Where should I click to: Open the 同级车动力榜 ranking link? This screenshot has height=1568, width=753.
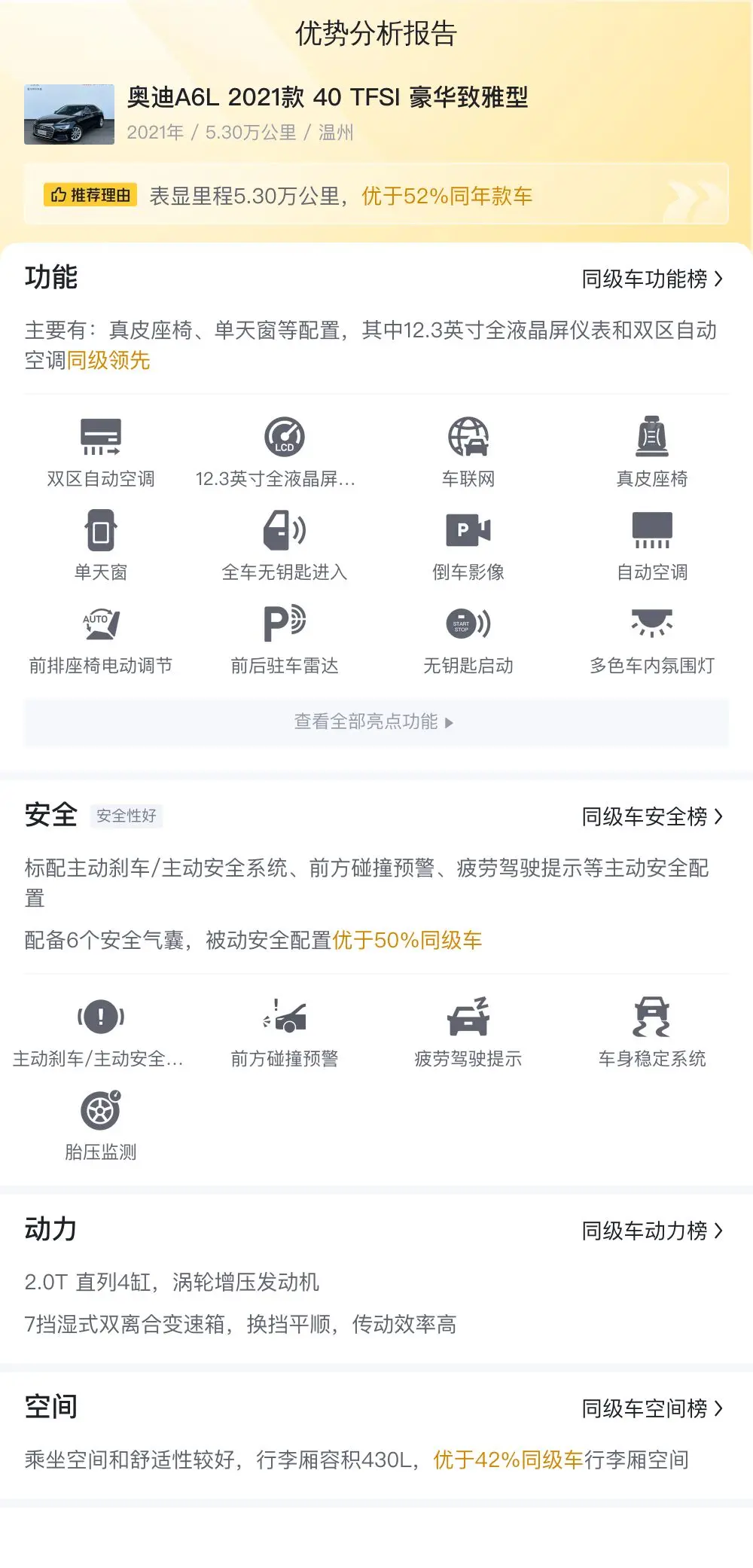[x=652, y=1231]
